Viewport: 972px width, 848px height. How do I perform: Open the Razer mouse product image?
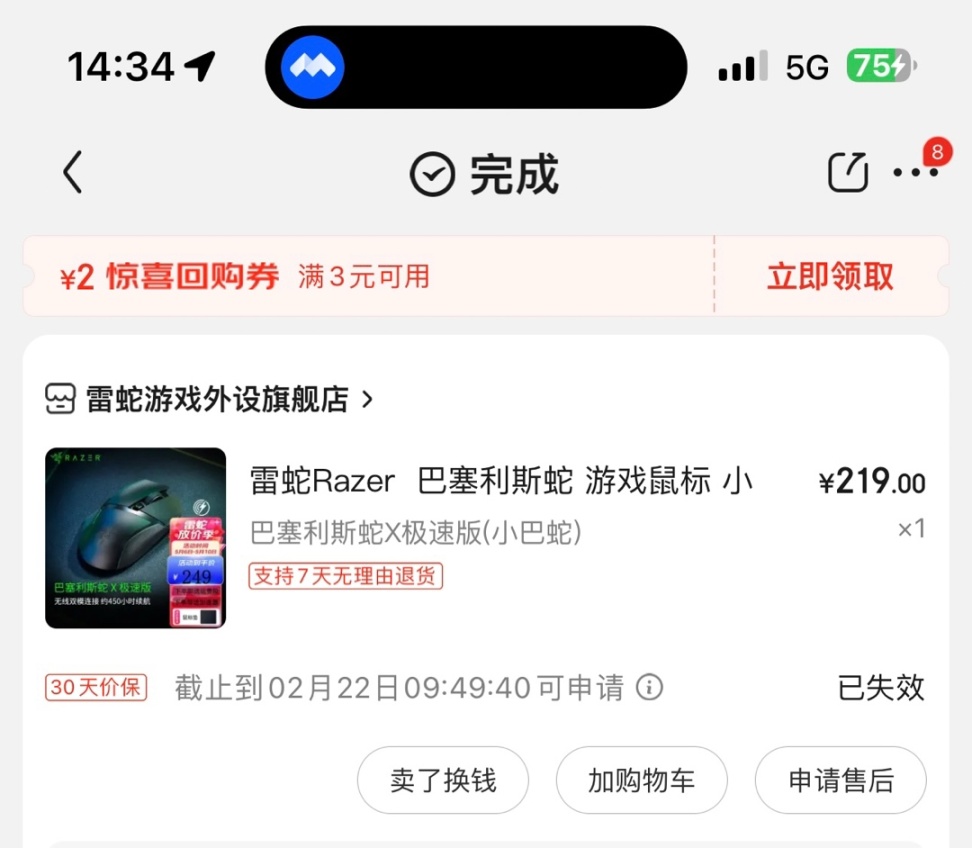(x=136, y=538)
